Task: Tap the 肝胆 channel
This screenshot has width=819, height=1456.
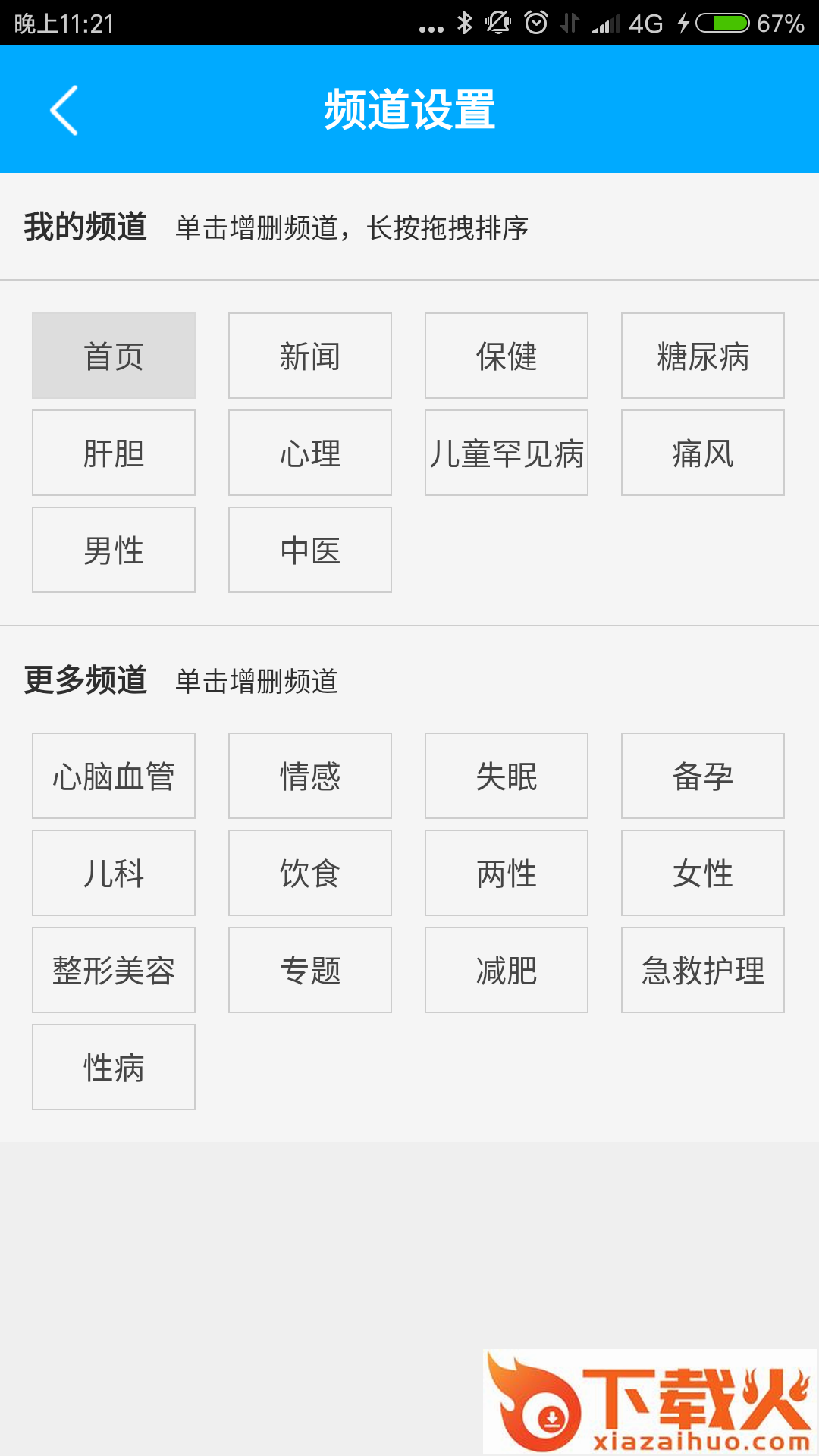Action: click(x=114, y=453)
